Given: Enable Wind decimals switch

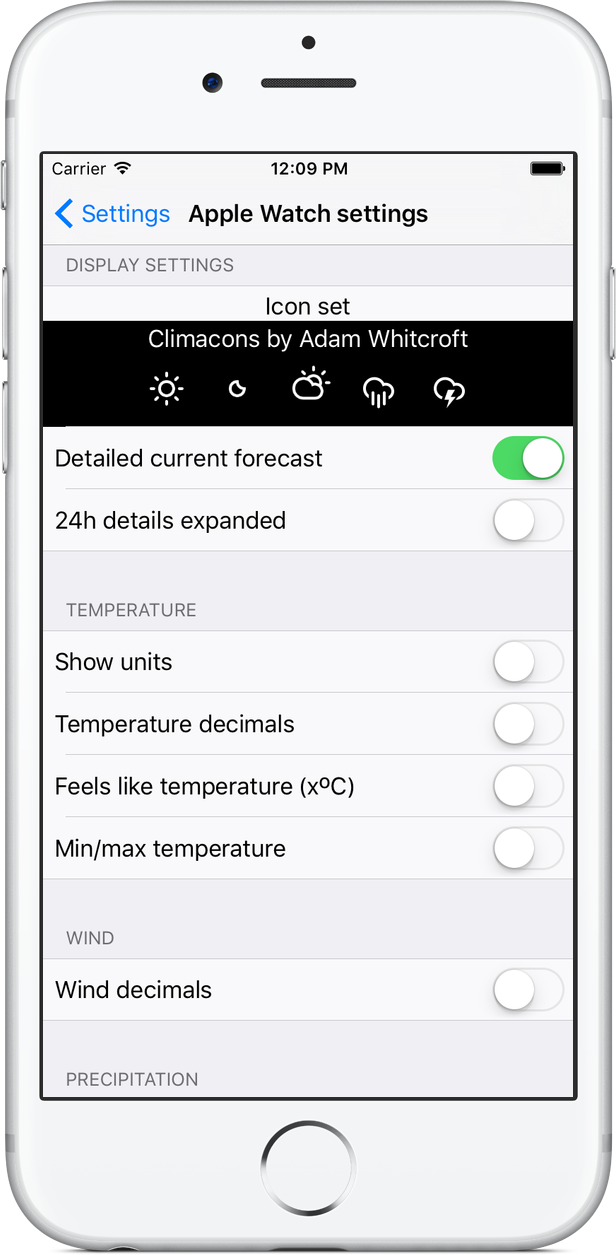Looking at the screenshot, I should (x=528, y=990).
